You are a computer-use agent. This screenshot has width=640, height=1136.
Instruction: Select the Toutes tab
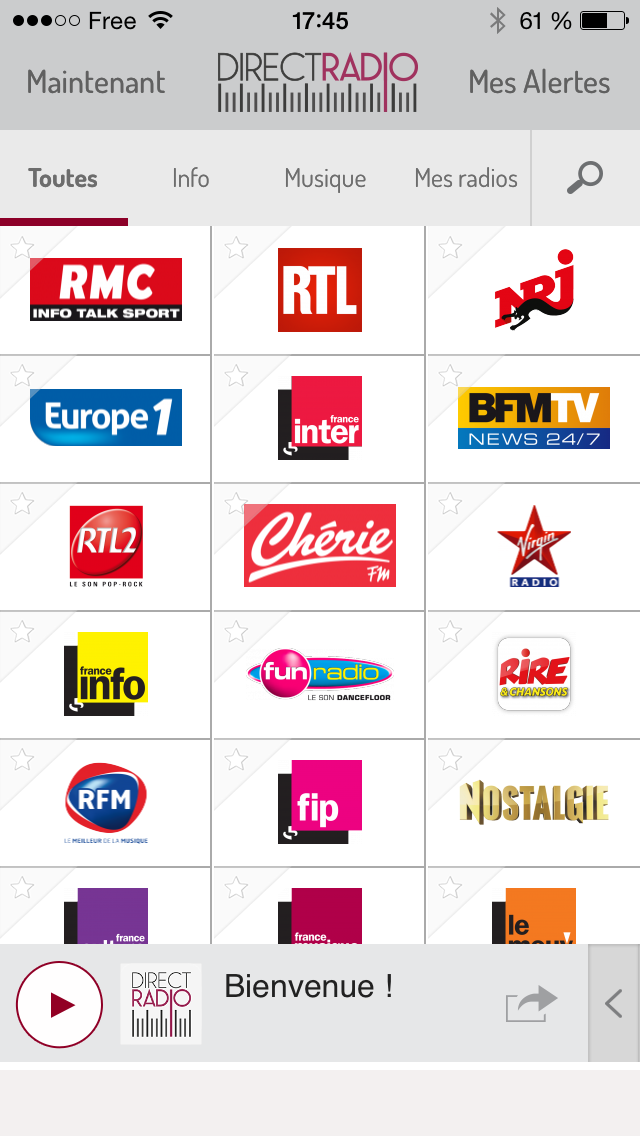tap(63, 179)
